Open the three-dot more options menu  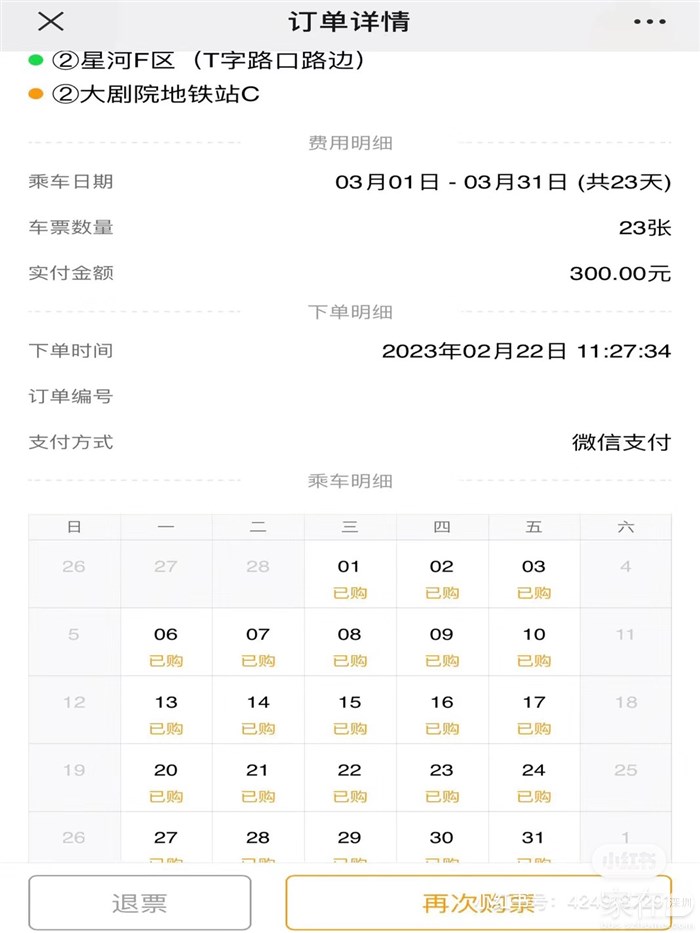649,21
